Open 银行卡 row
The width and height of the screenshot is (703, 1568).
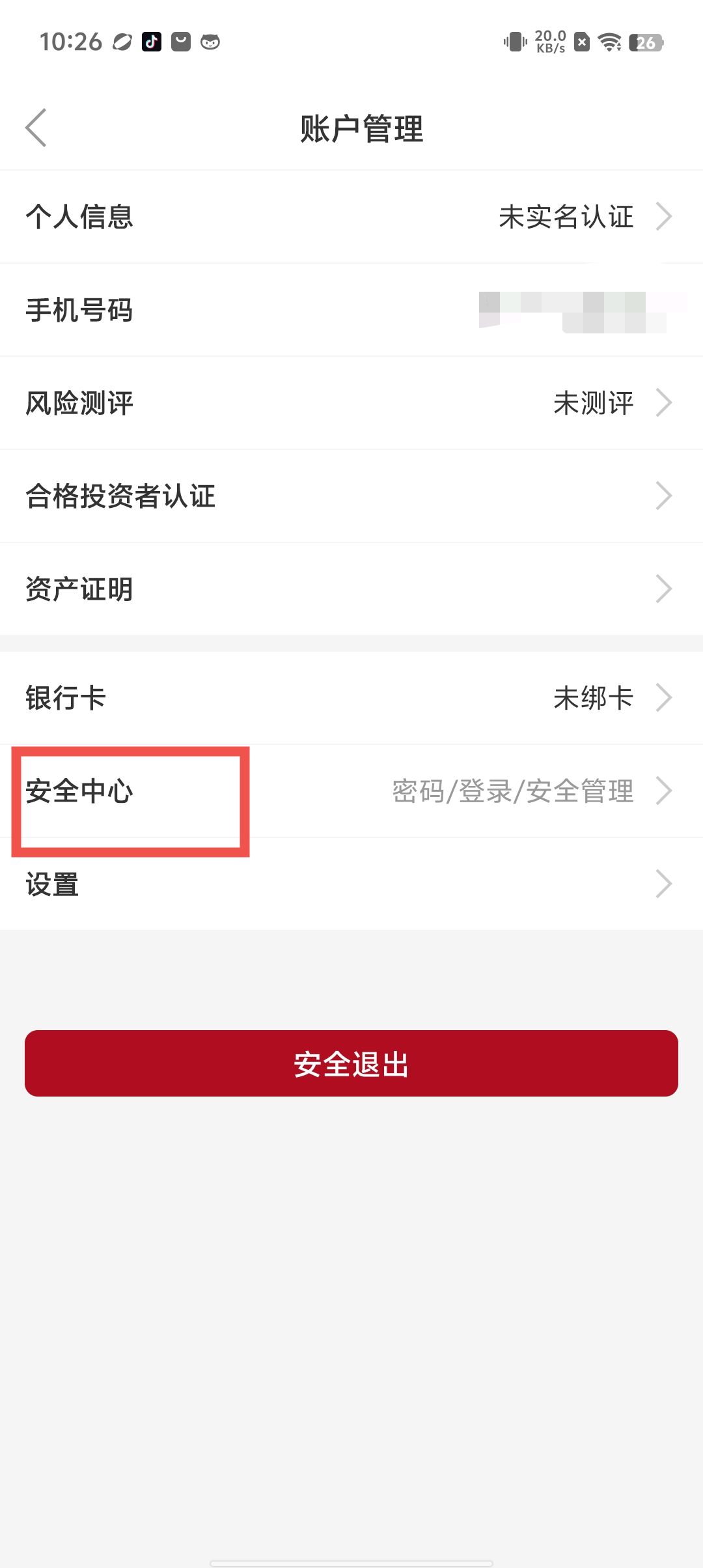351,698
